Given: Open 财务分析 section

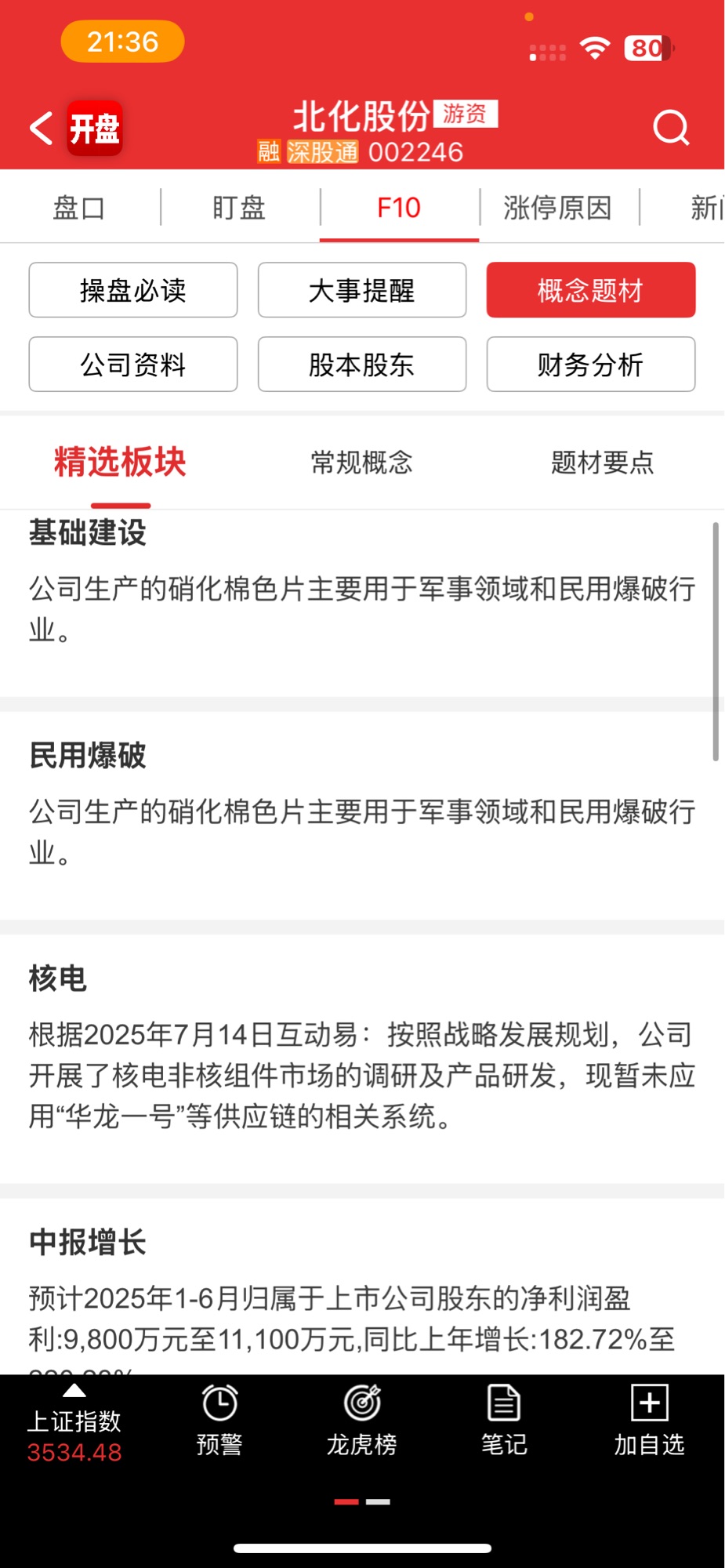Looking at the screenshot, I should pyautogui.click(x=591, y=364).
